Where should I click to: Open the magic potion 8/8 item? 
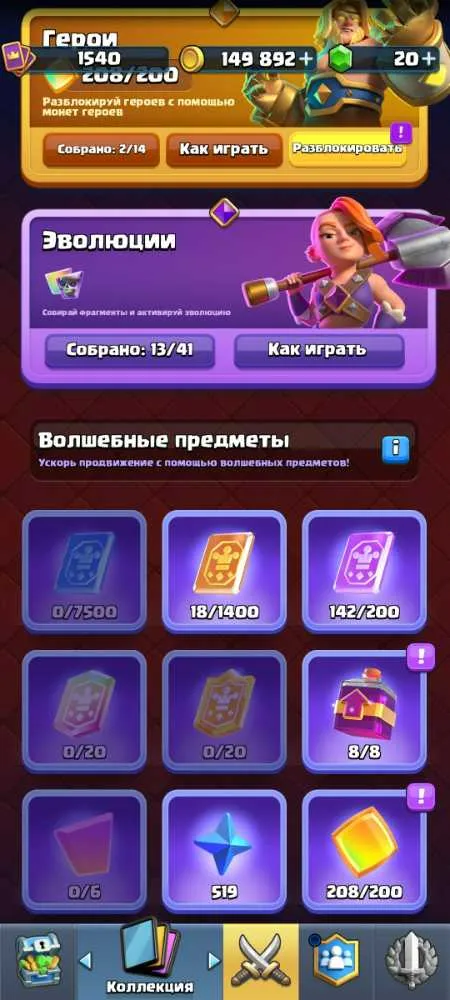(364, 711)
